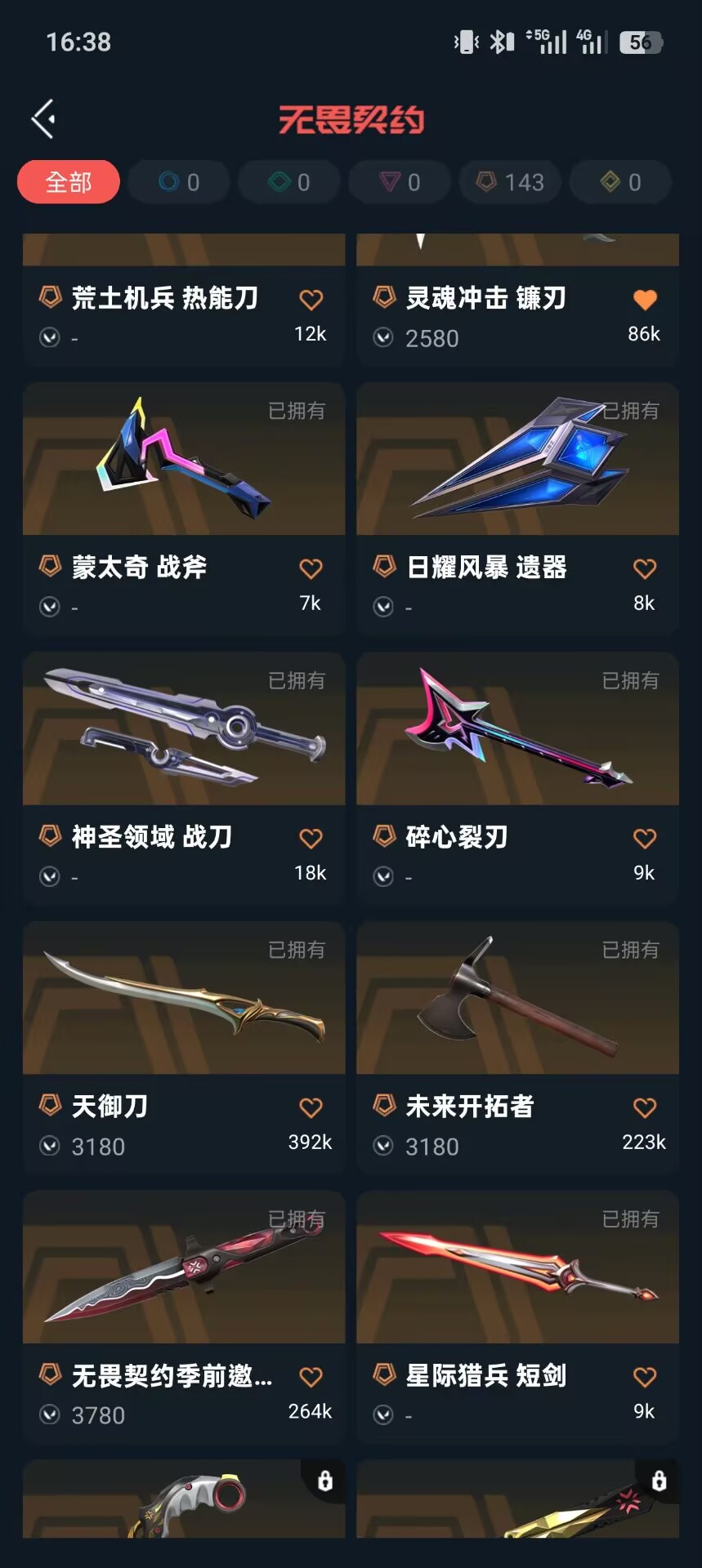View the 碎心裂刃 skin card
702x1568 pixels.
(517, 777)
